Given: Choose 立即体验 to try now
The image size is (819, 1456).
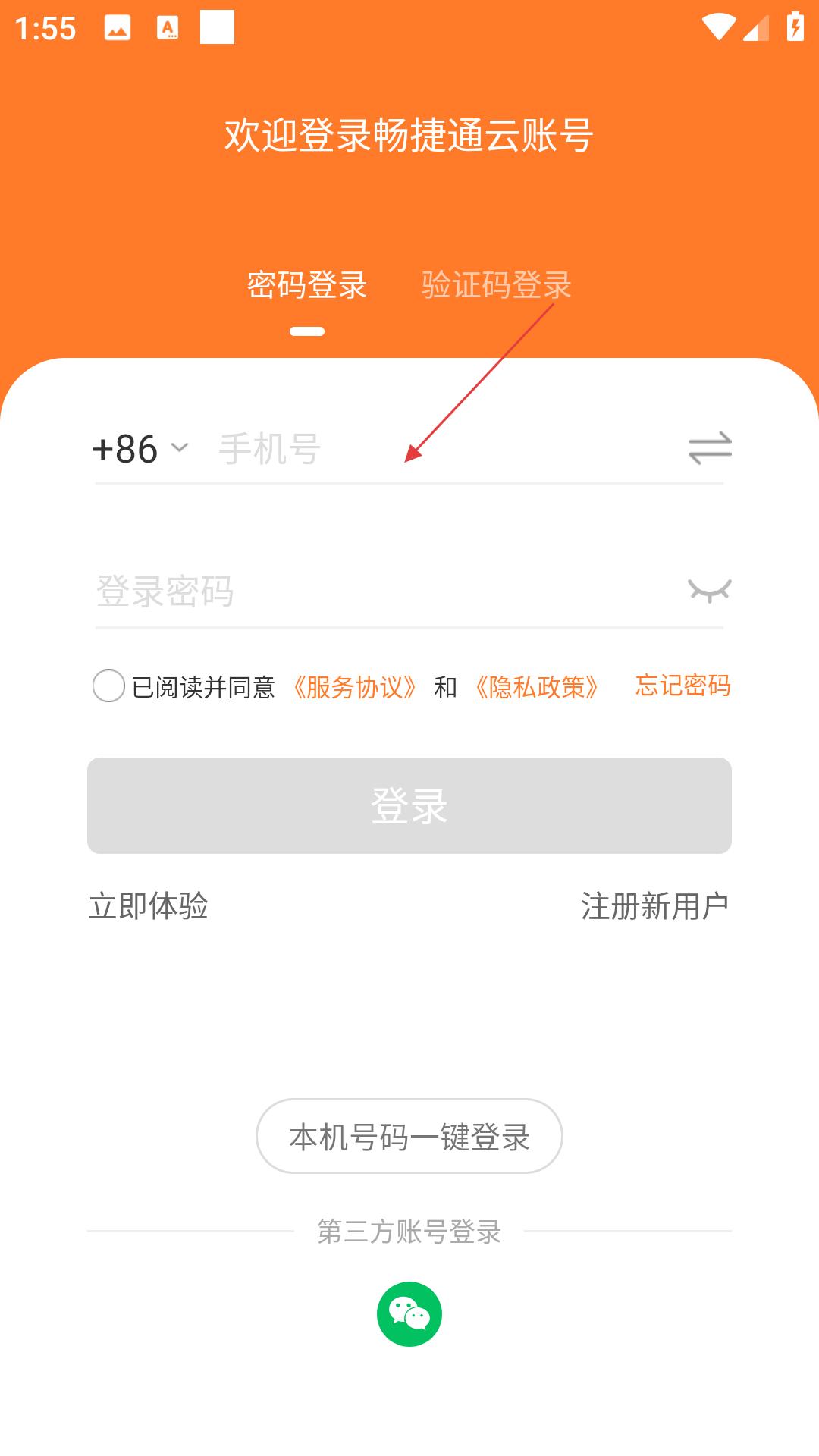Looking at the screenshot, I should pyautogui.click(x=149, y=906).
